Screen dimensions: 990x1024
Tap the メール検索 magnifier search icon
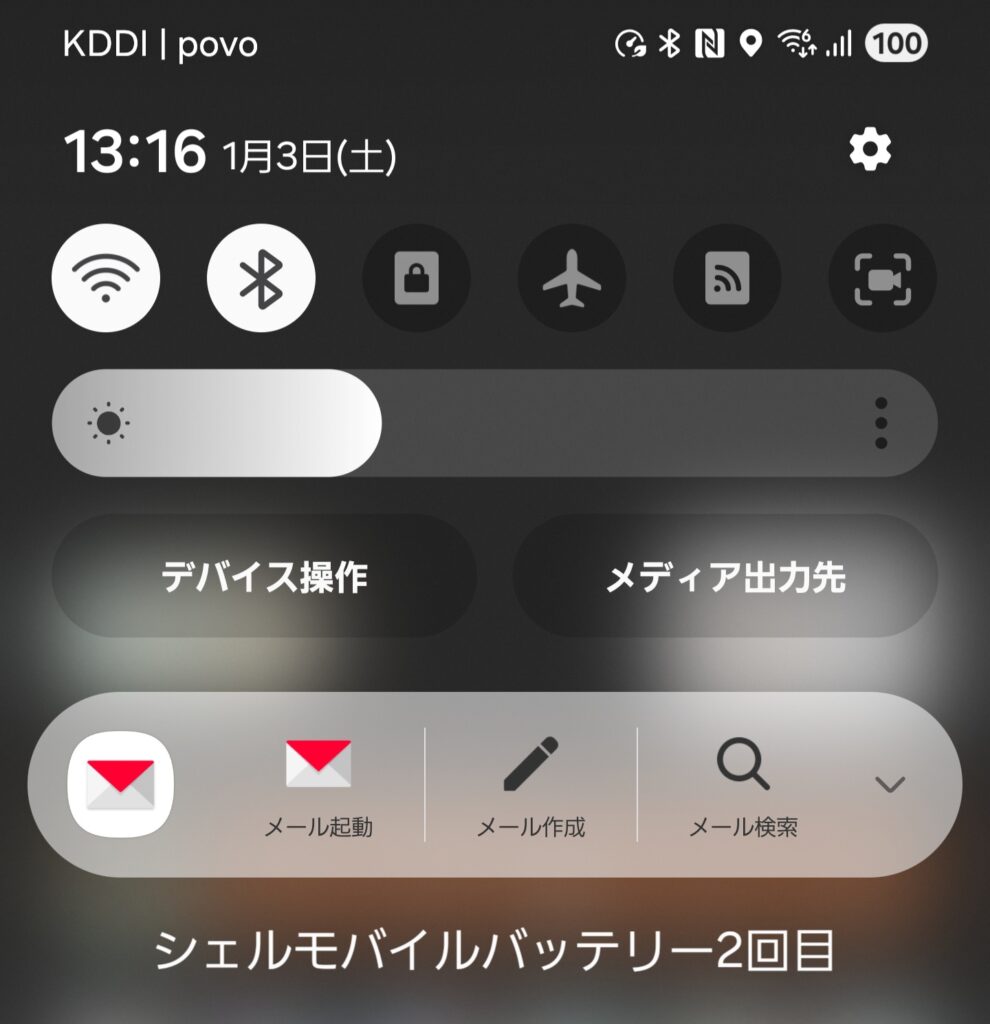coord(740,766)
